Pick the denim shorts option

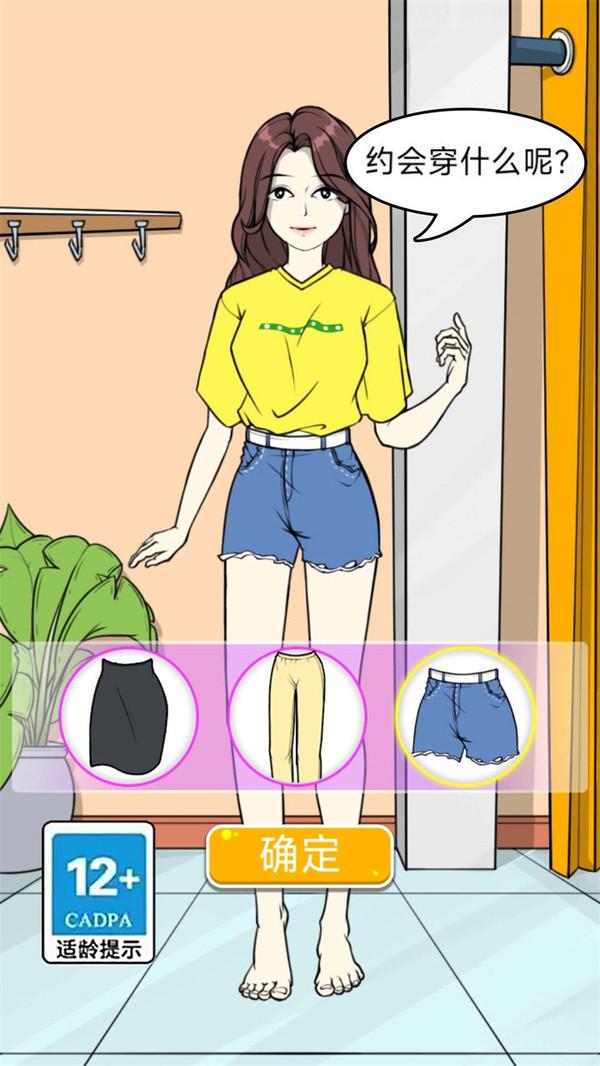coord(465,713)
